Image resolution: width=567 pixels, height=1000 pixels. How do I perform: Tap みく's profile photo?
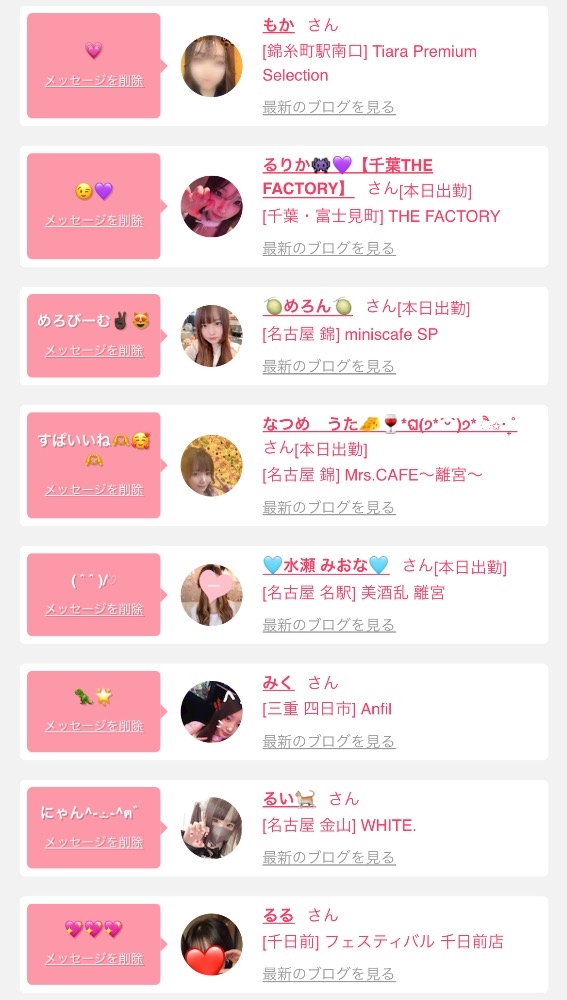click(x=211, y=711)
